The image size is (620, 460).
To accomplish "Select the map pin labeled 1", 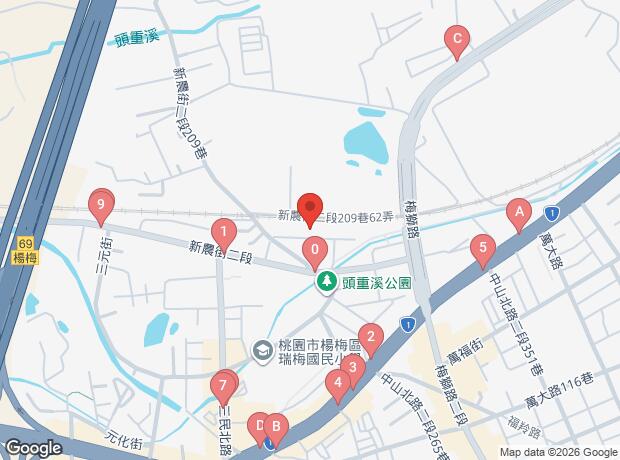I will click(226, 237).
